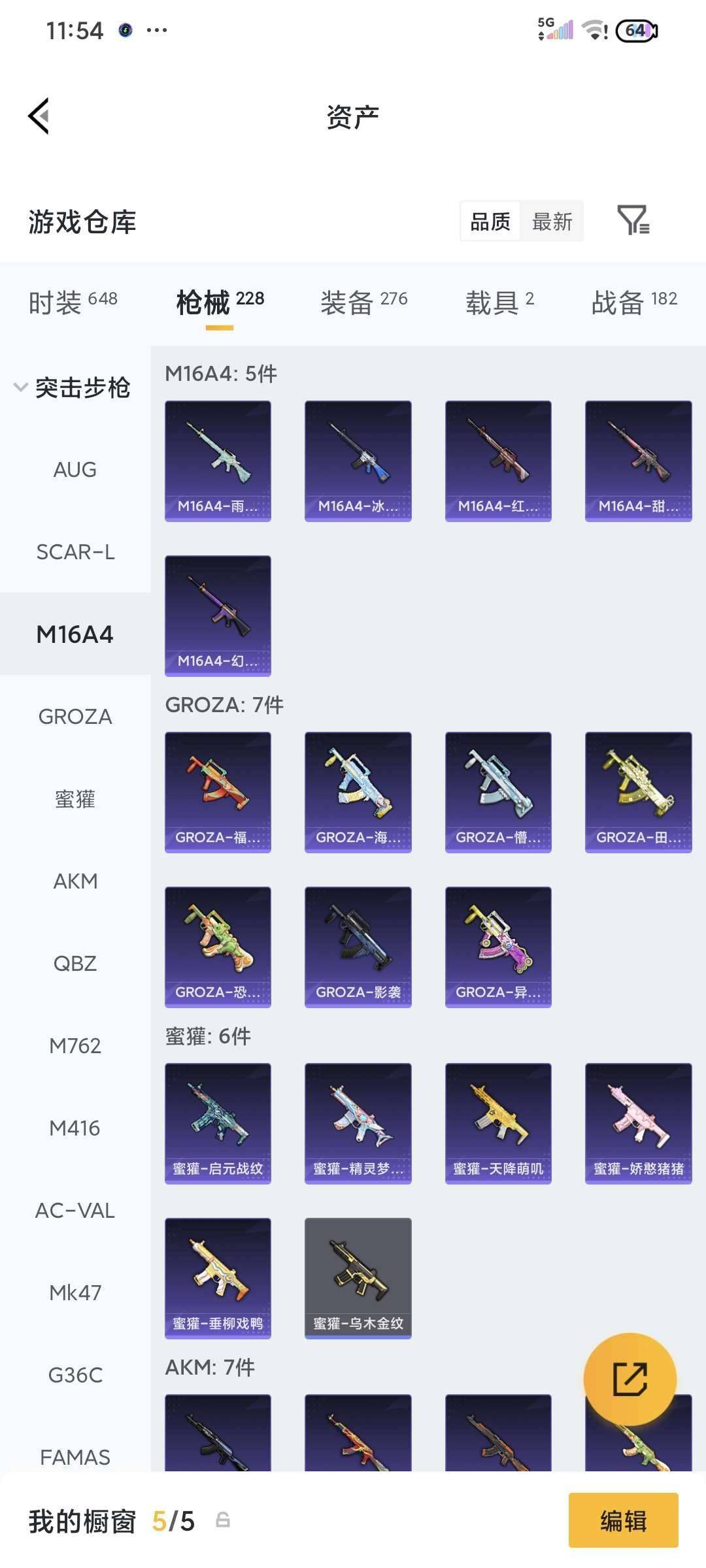Jump to AKM in the side list
The height and width of the screenshot is (1568, 706).
click(75, 881)
